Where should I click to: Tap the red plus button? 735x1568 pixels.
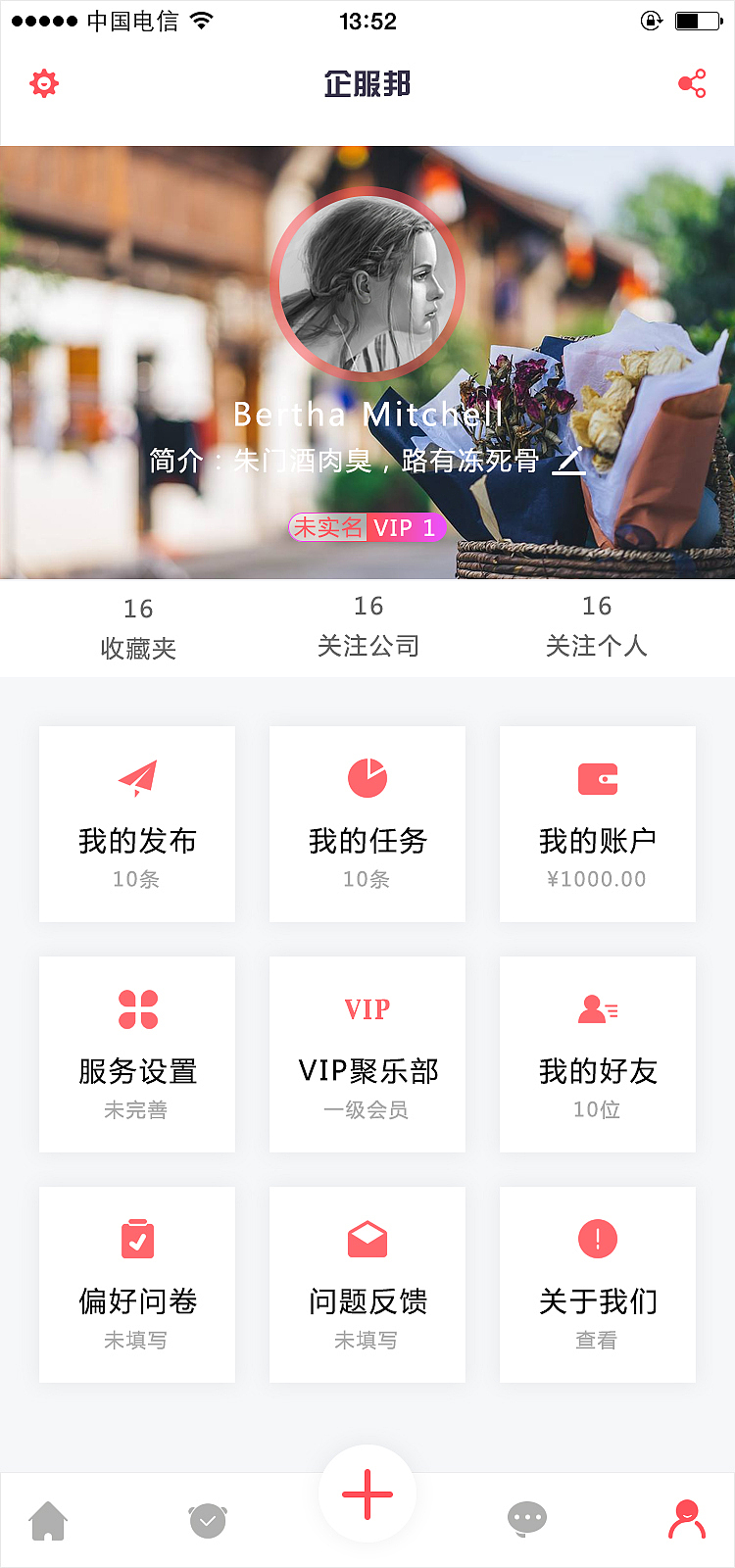[367, 1494]
